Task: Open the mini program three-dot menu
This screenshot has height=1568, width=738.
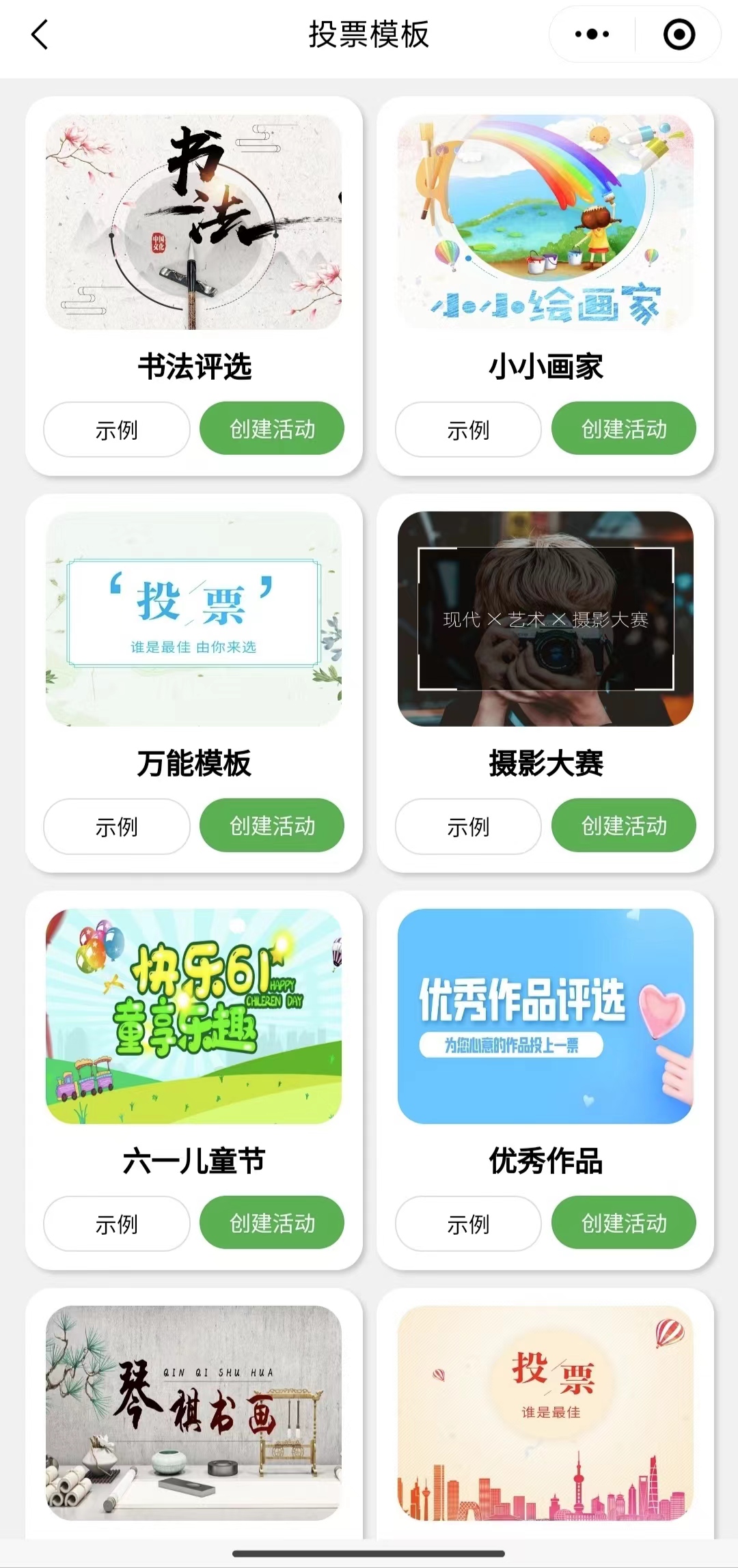Action: click(x=592, y=34)
